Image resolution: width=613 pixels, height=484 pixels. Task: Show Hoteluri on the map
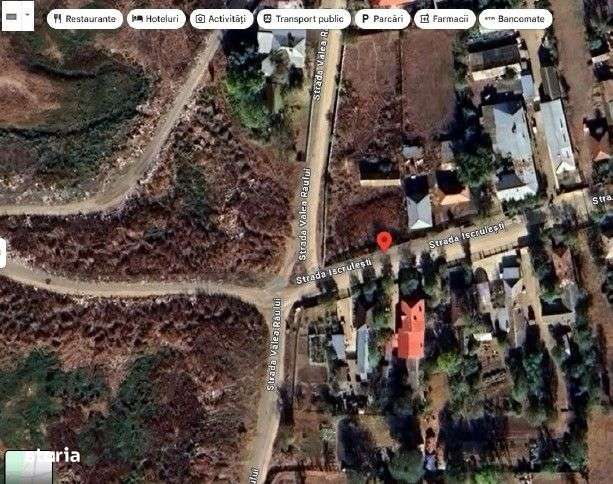tap(157, 19)
